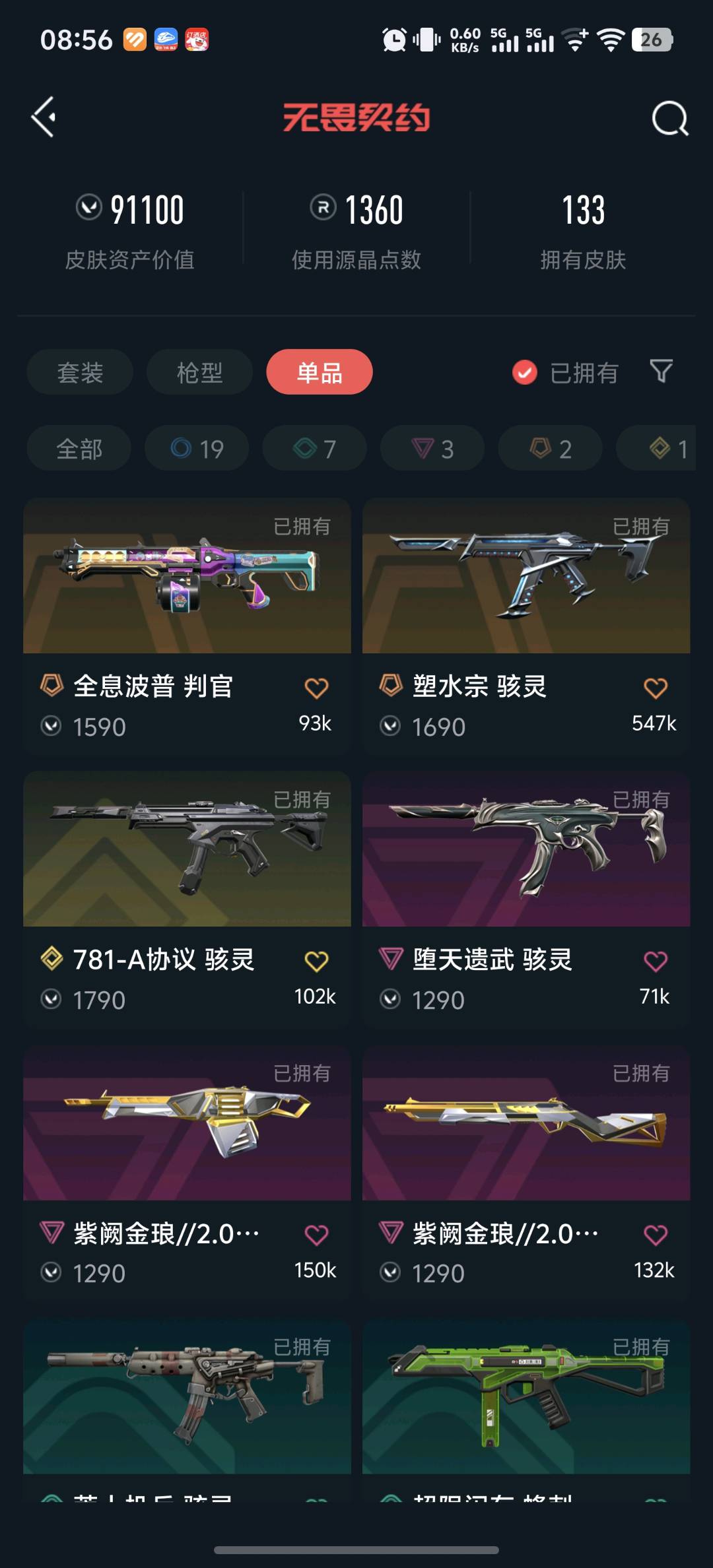Open the filter funnel icon
713x1568 pixels.
[661, 371]
